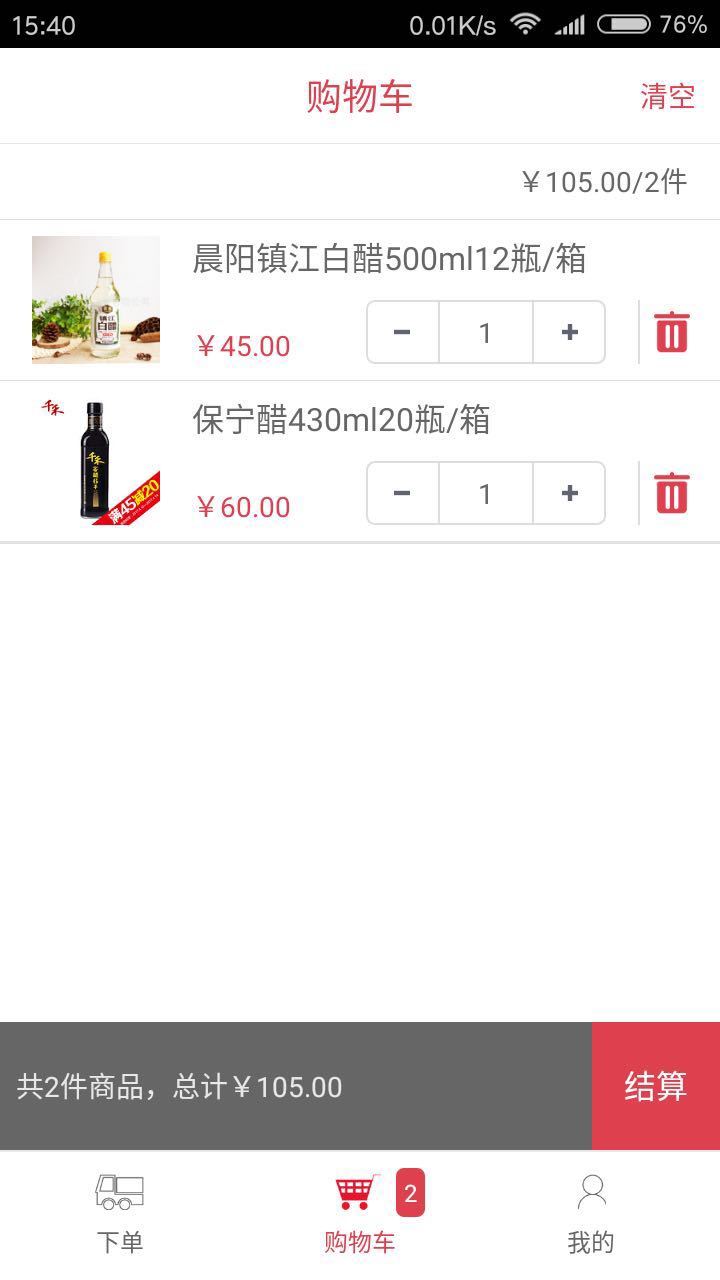Increase quantity of 保宁醋

tap(569, 493)
